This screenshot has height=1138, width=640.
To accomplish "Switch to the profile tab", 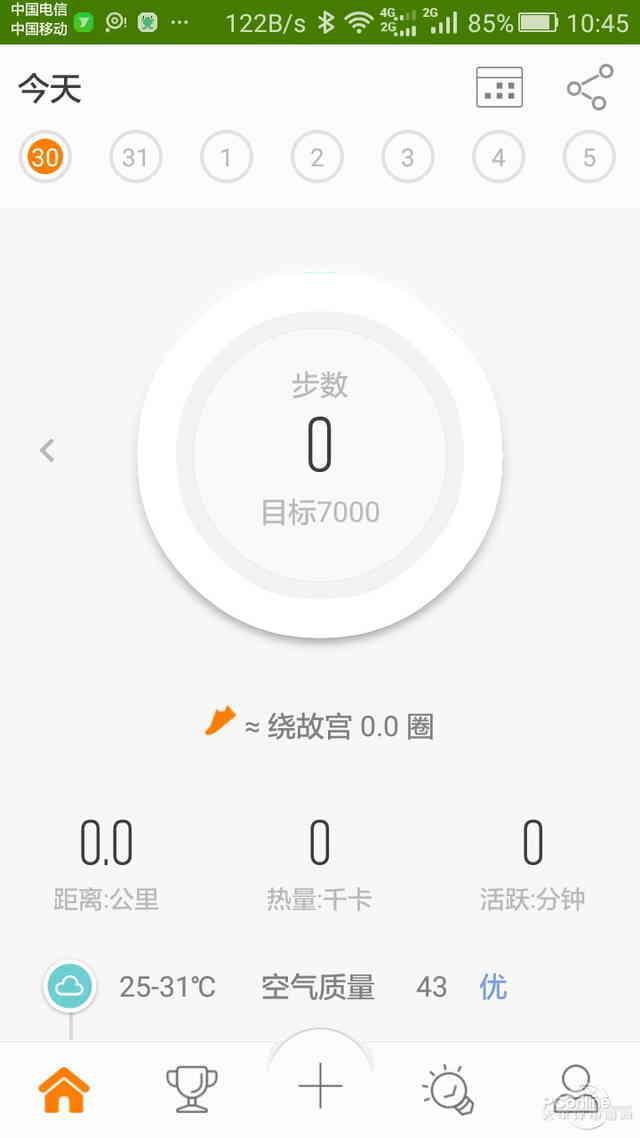I will click(x=576, y=1089).
